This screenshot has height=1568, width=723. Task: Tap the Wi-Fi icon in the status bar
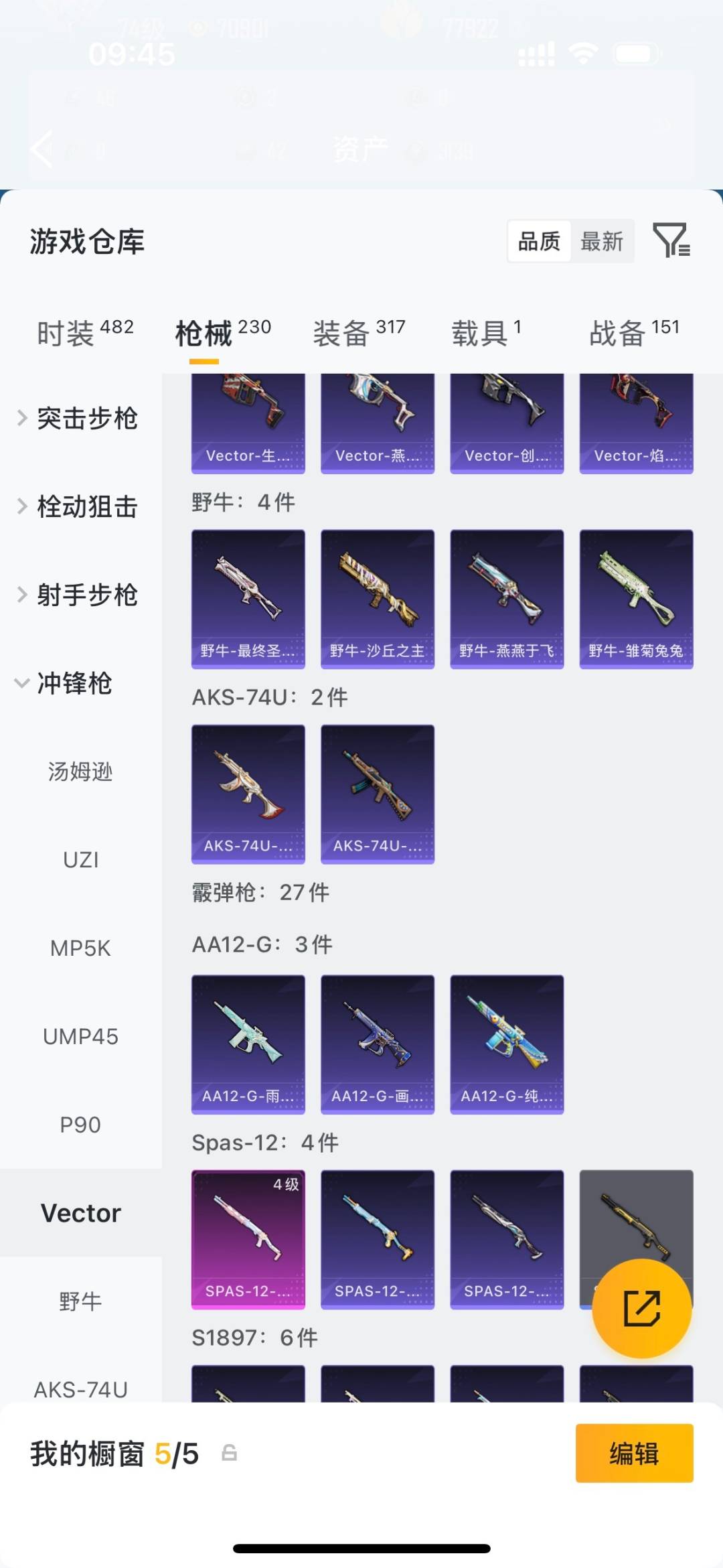point(584,52)
